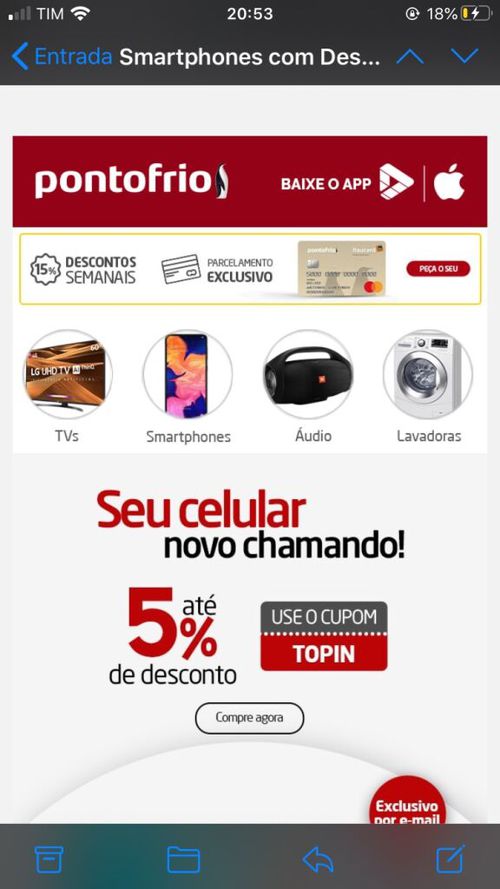Go back to the Entrada inbox
Image resolution: width=500 pixels, height=889 pixels.
pyautogui.click(x=62, y=57)
